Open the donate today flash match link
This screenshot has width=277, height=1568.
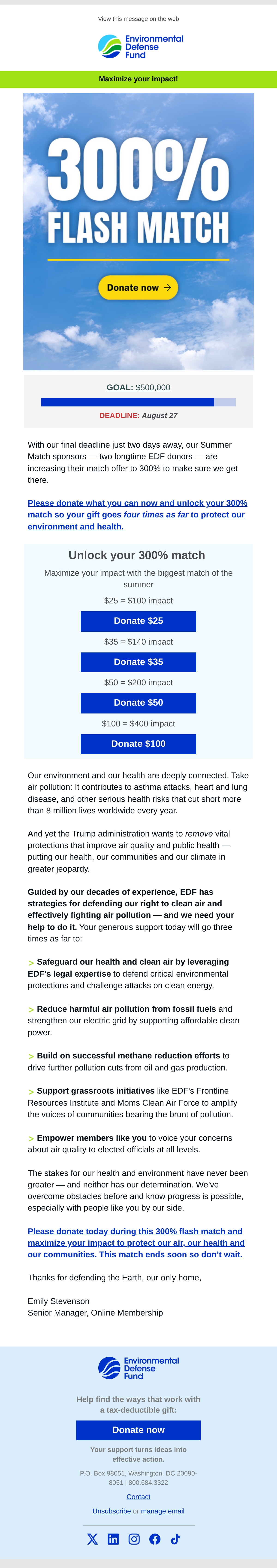pos(136,1242)
